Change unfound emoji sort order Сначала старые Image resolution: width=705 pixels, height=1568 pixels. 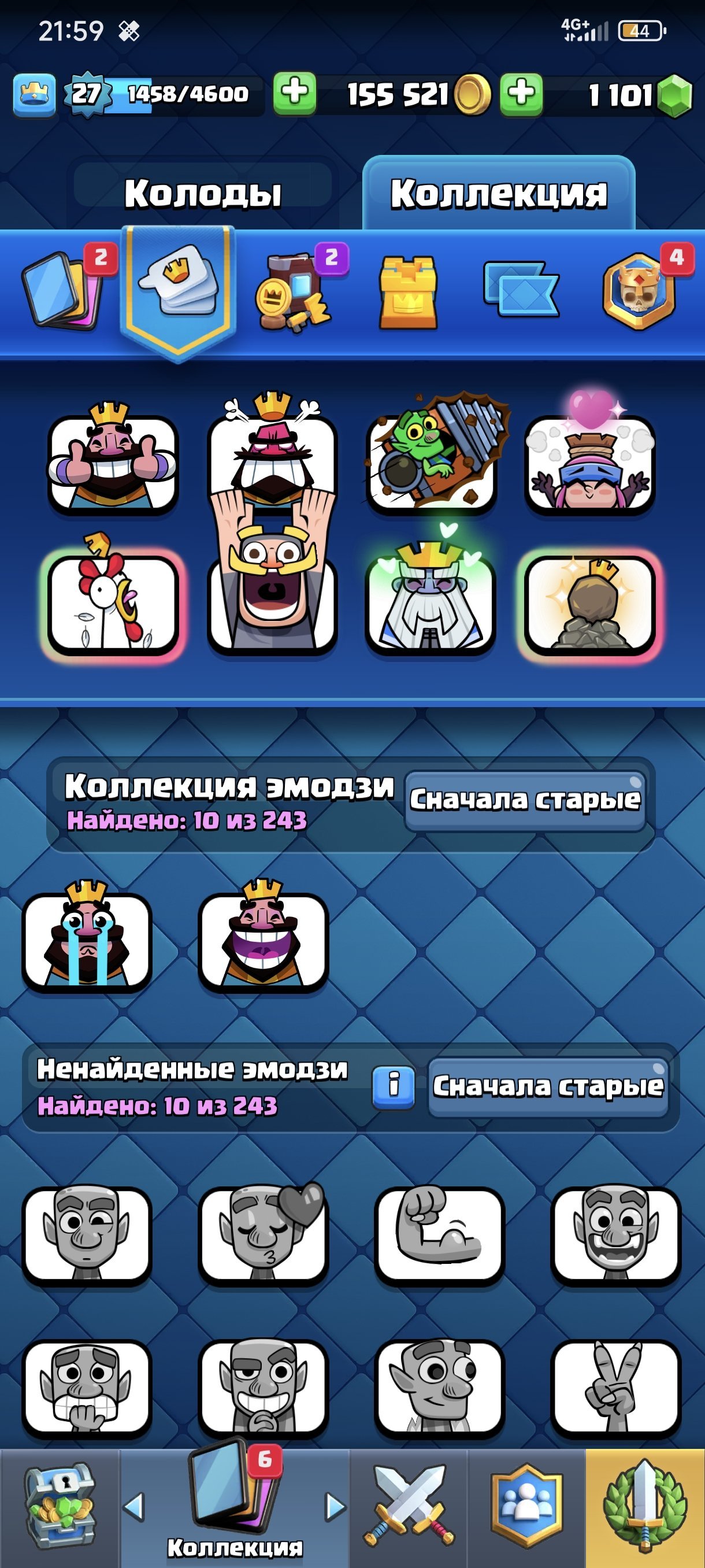point(548,1086)
